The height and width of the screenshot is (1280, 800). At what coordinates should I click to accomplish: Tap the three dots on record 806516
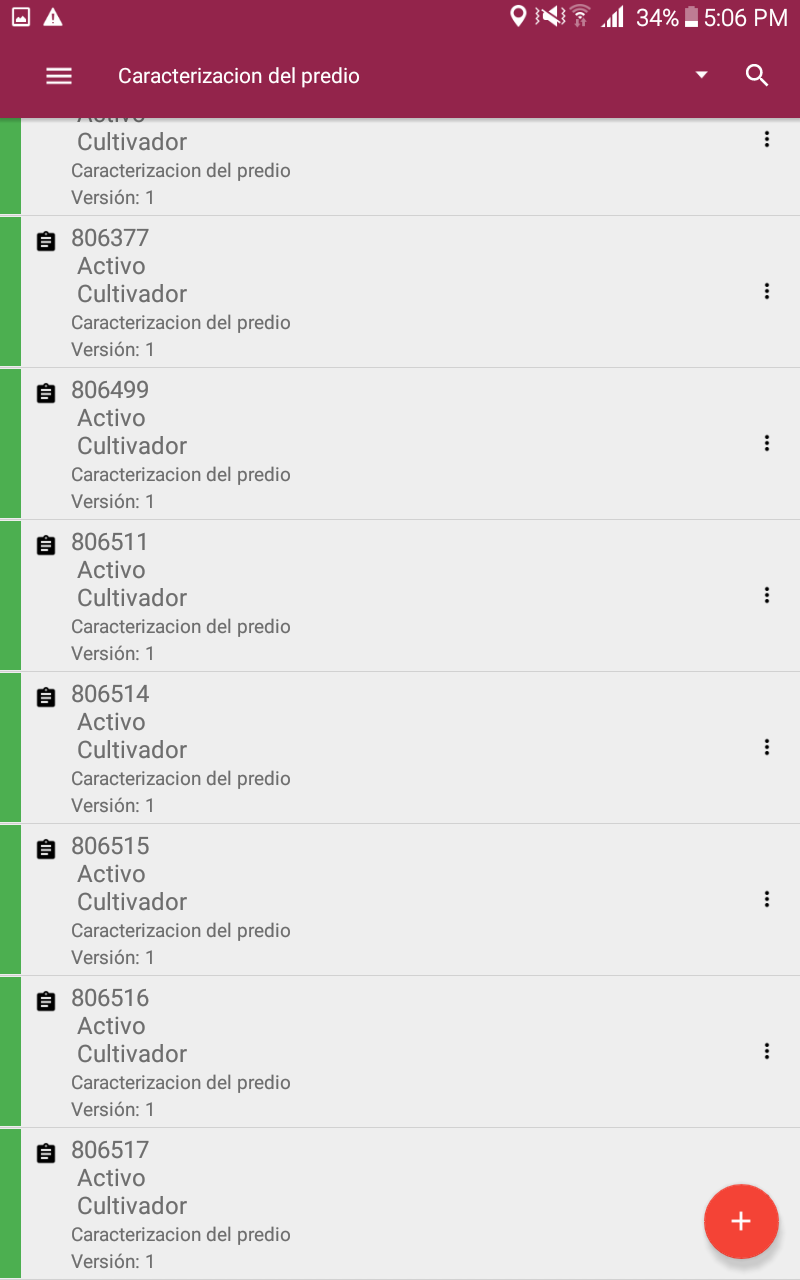(767, 1051)
